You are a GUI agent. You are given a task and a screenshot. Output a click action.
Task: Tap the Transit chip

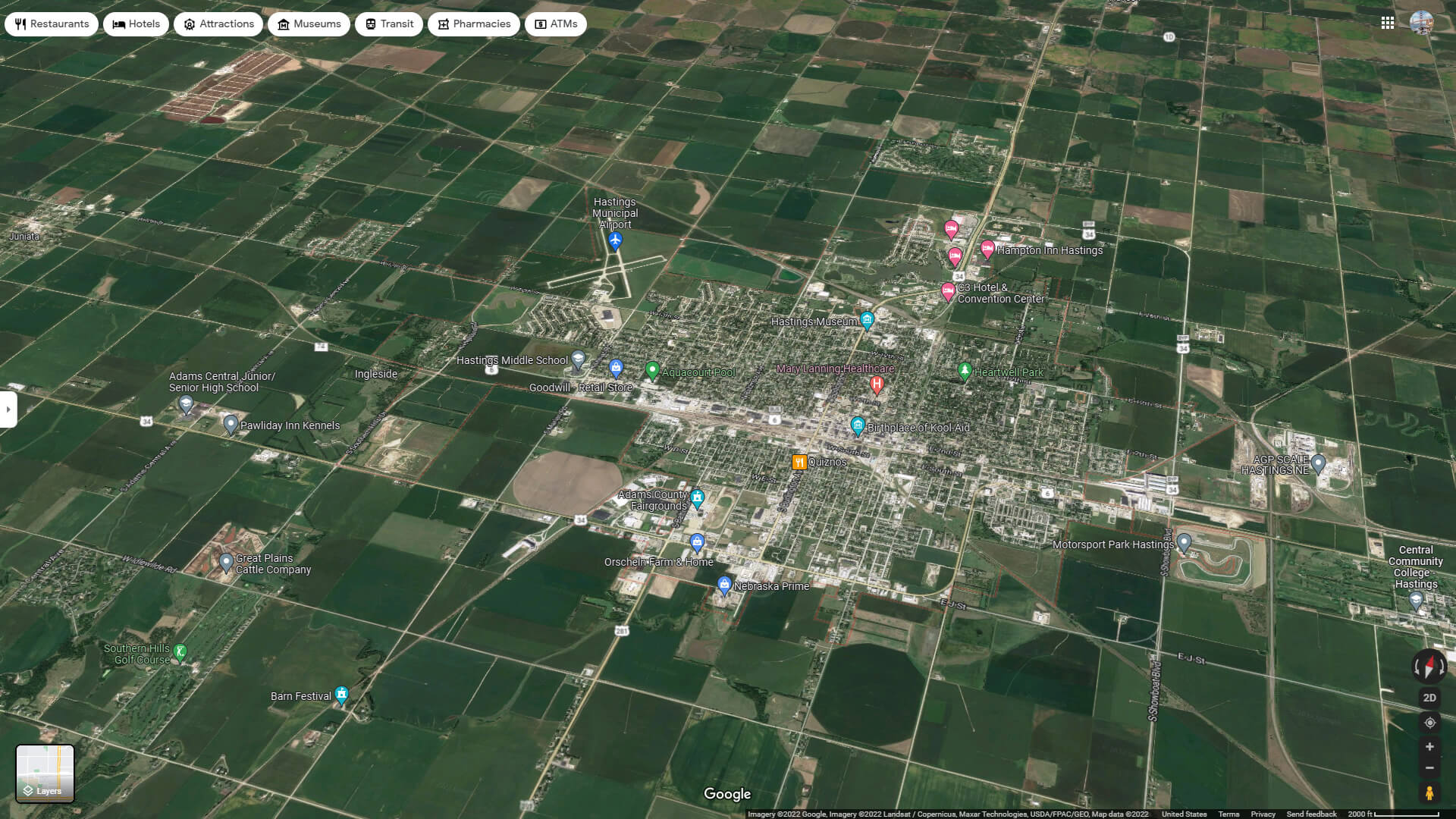389,24
